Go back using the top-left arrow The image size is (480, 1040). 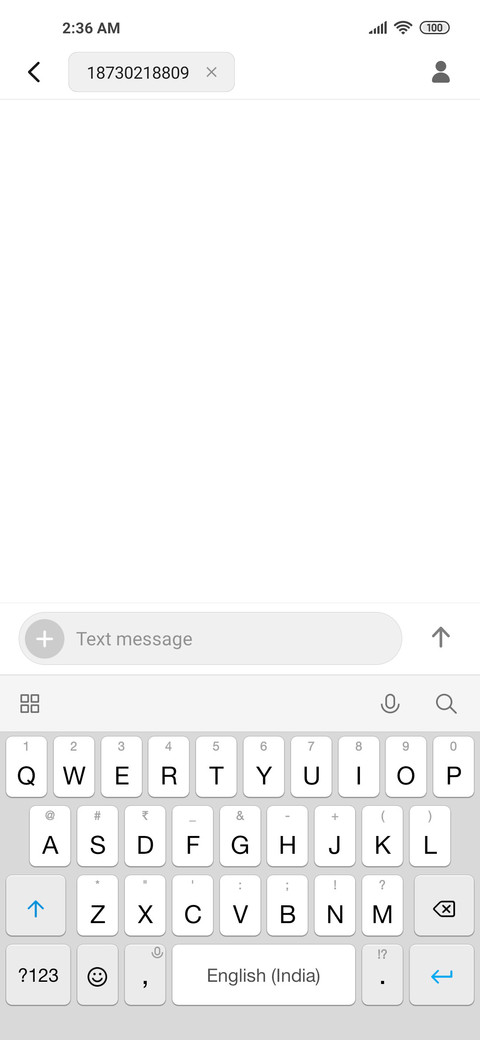tap(34, 72)
